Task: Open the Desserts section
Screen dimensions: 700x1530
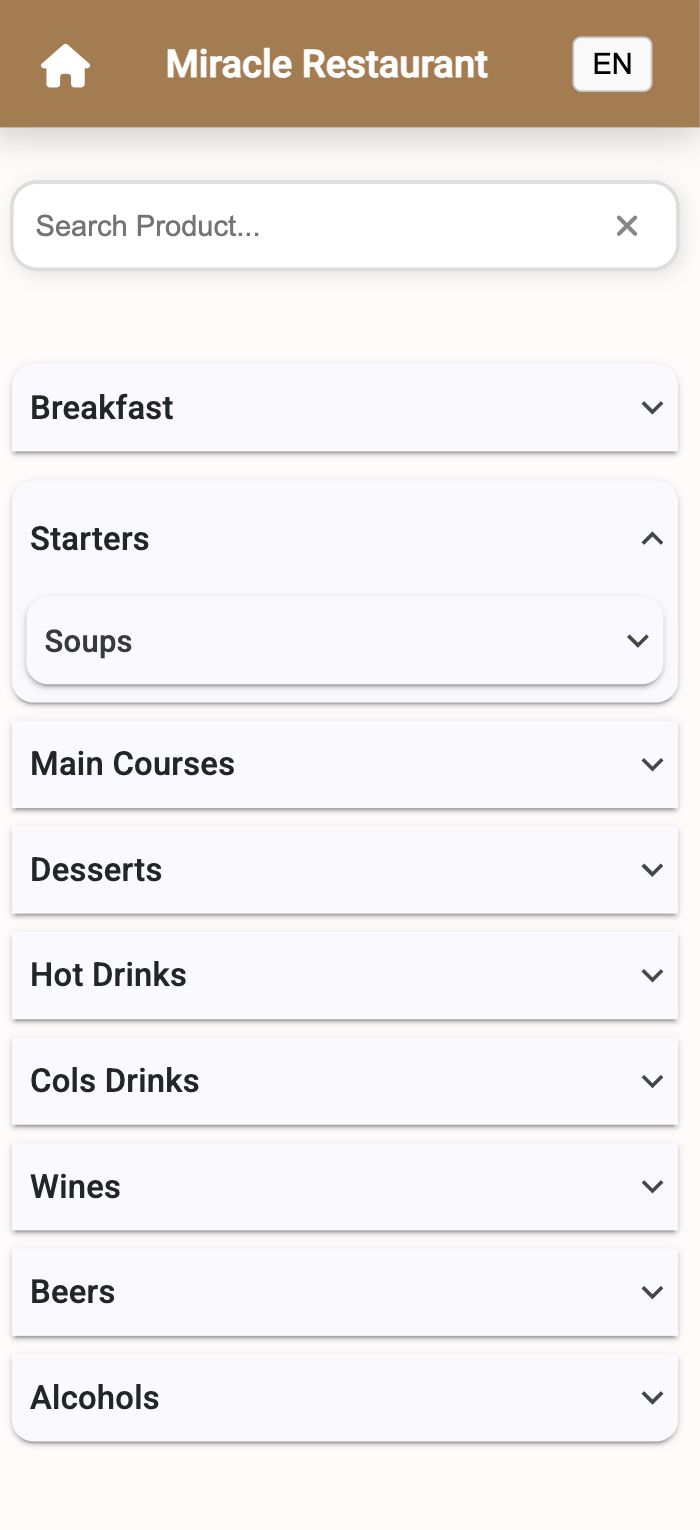Action: tap(344, 870)
